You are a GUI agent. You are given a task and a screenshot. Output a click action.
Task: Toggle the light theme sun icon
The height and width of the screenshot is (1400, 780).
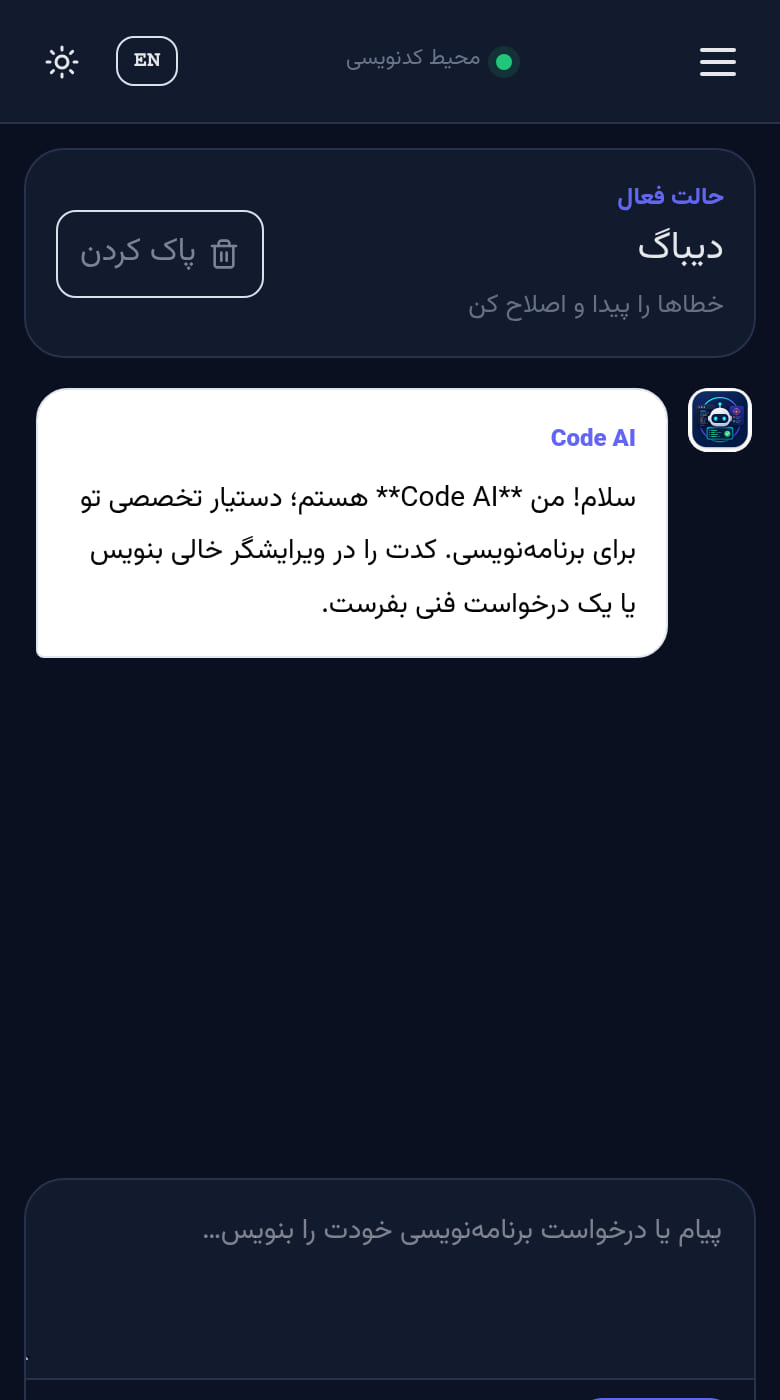click(x=62, y=62)
